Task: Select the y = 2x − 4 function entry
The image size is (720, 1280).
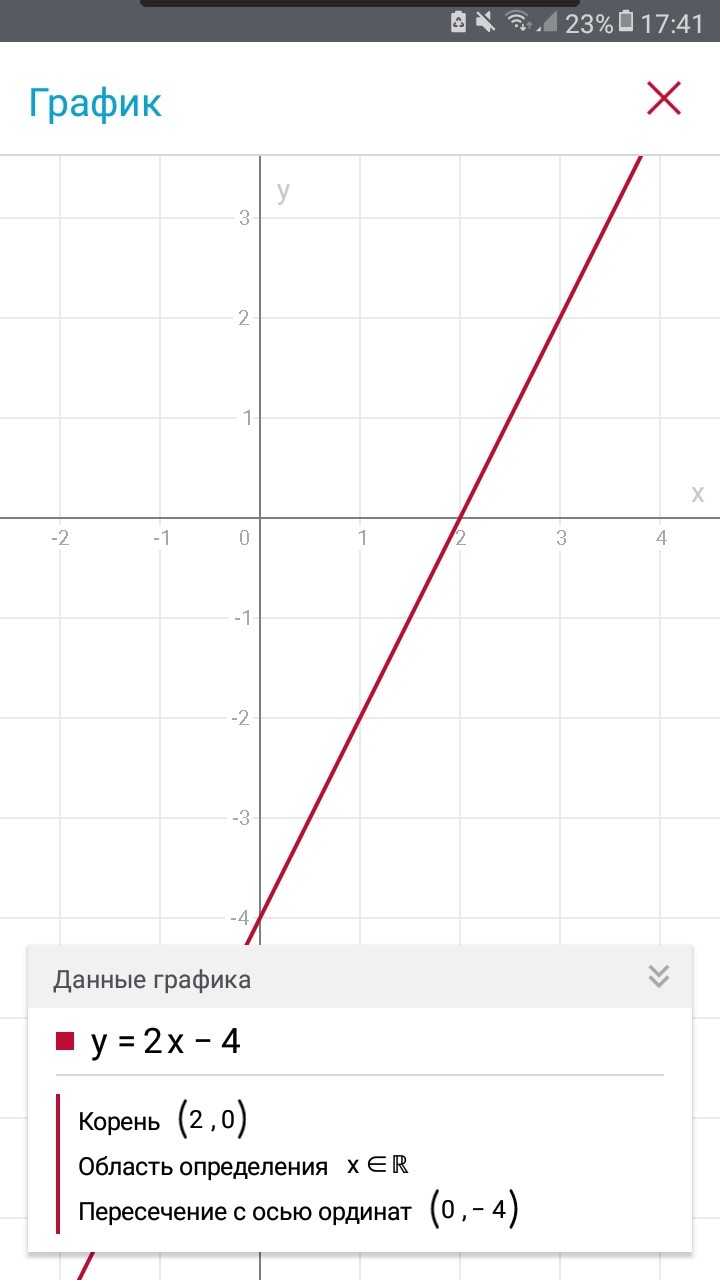Action: coord(360,1042)
